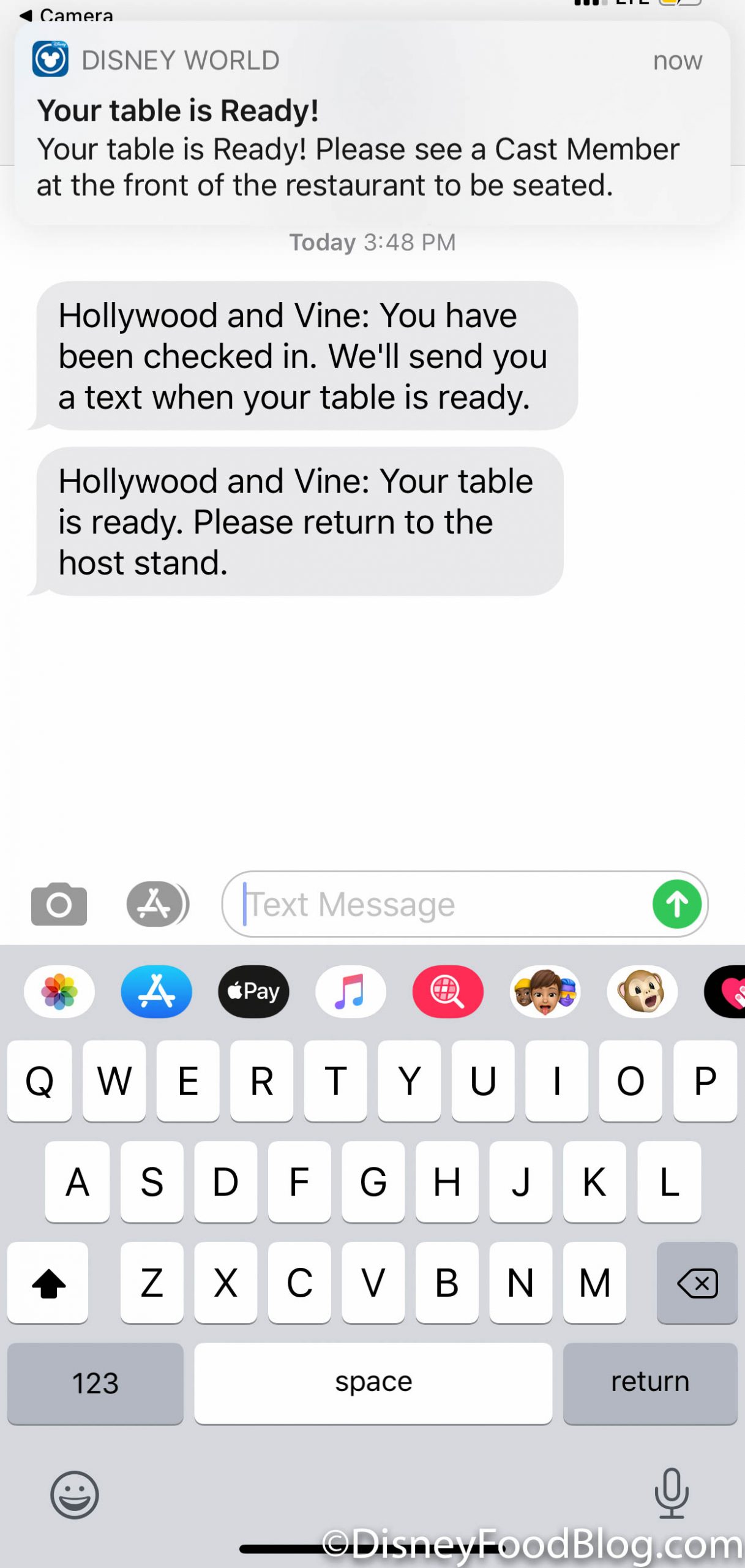Enable the keyboard shift key
The image size is (745, 1568).
click(48, 1283)
